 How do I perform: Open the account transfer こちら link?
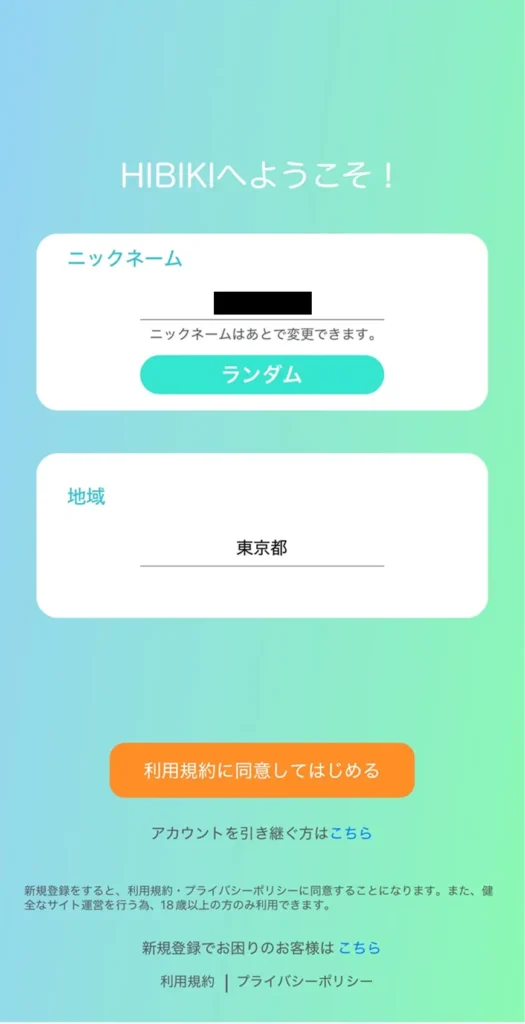351,833
